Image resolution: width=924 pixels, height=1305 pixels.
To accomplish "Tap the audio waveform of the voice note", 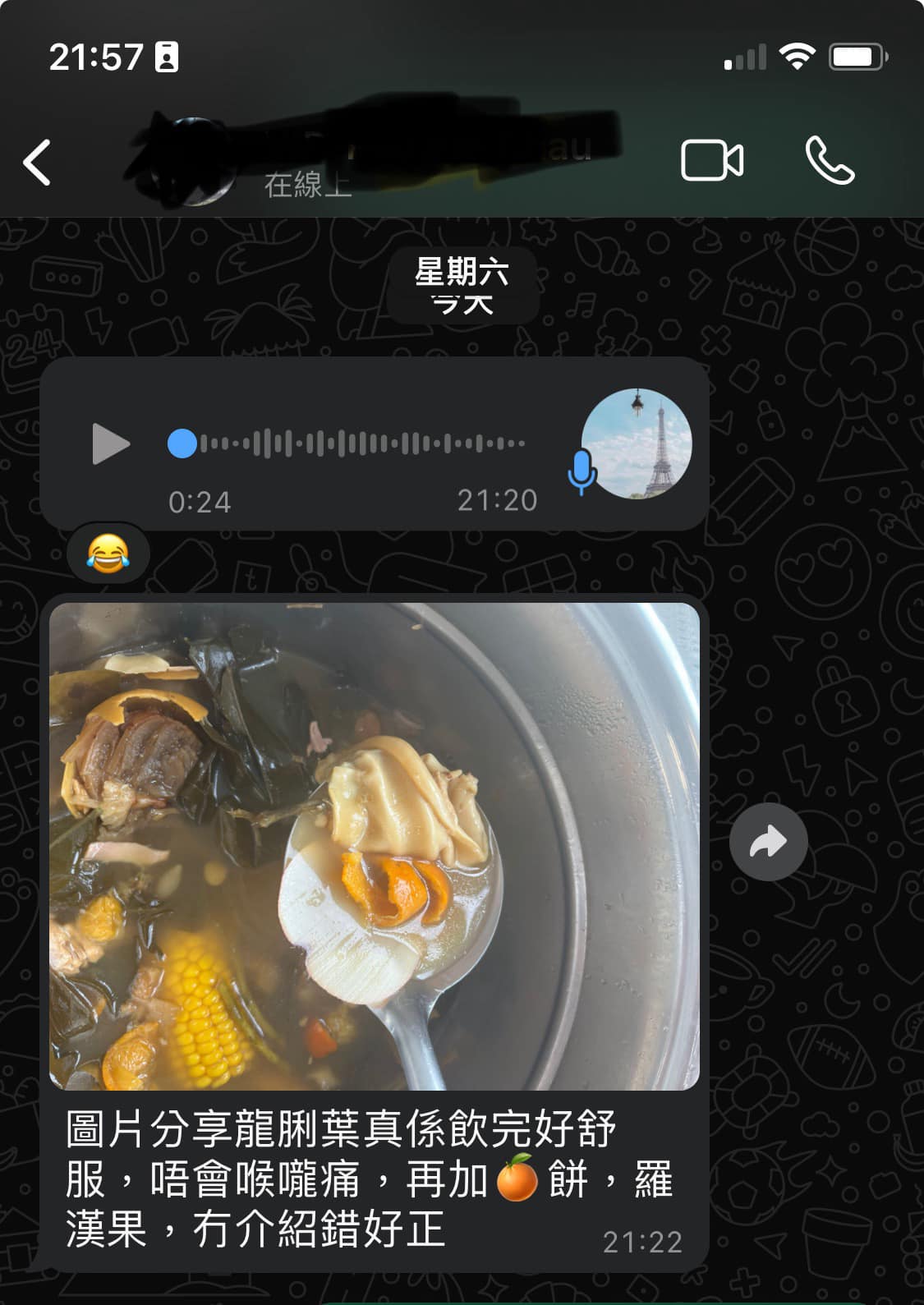I will pyautogui.click(x=353, y=443).
